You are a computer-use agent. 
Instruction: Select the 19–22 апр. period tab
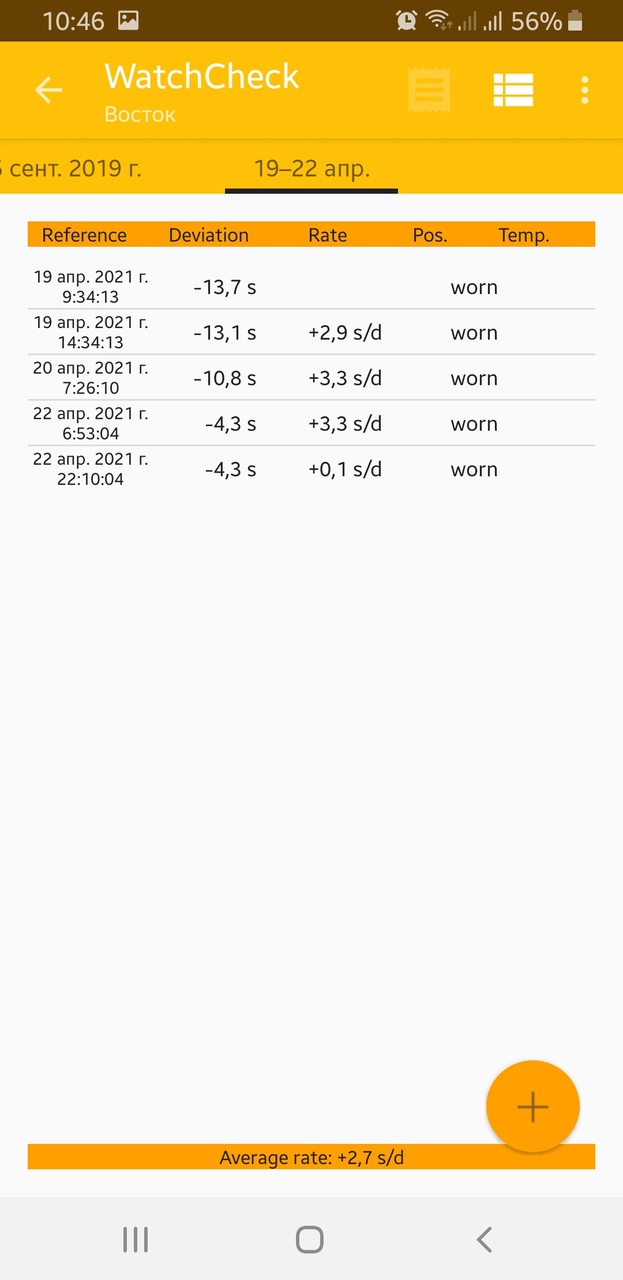pyautogui.click(x=311, y=168)
